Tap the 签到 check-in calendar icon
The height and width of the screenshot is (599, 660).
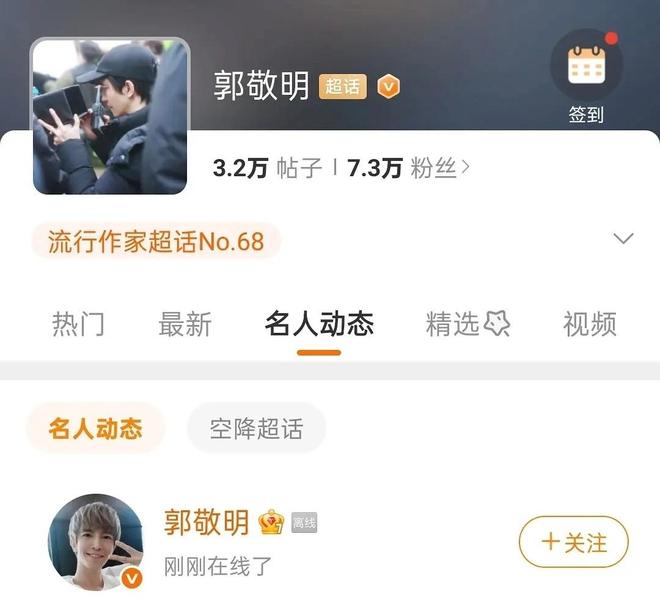point(586,66)
